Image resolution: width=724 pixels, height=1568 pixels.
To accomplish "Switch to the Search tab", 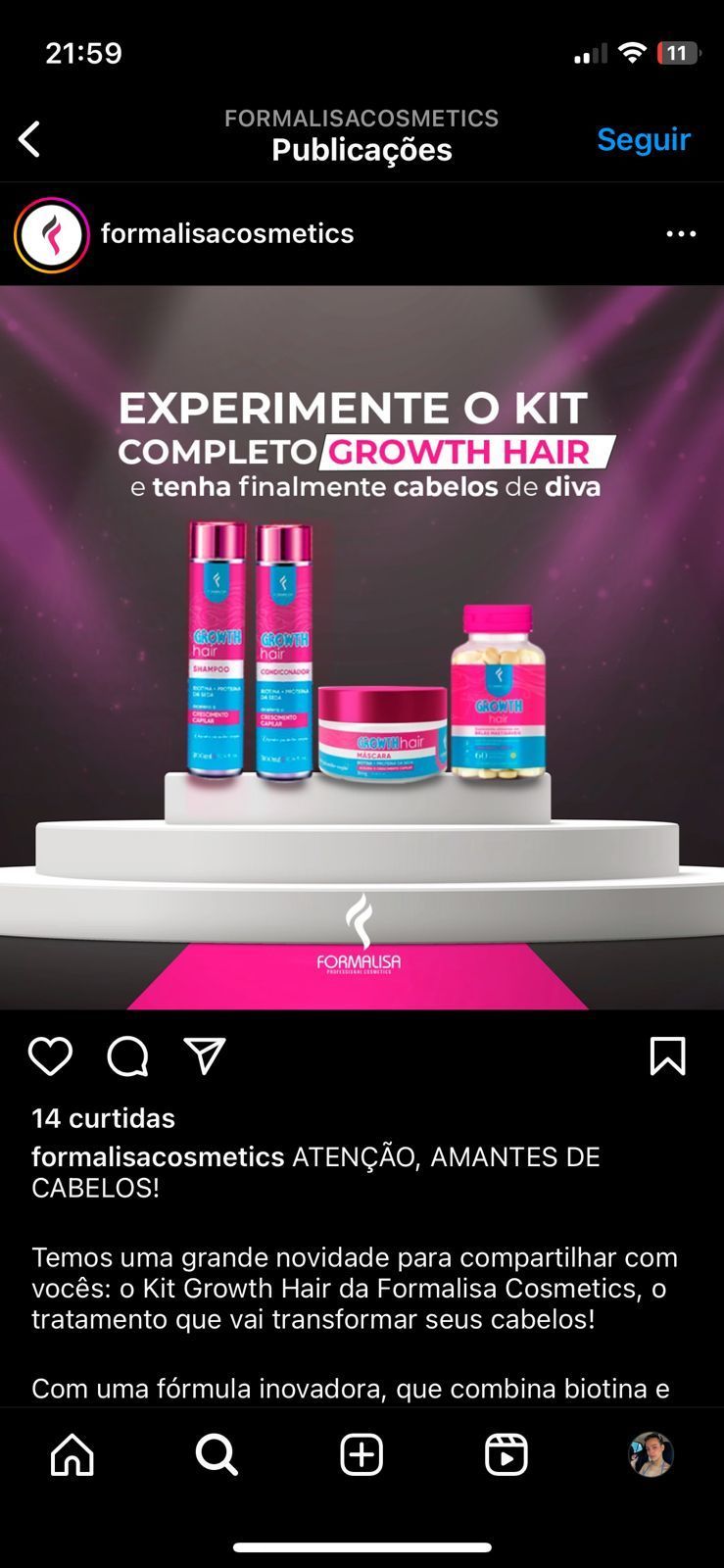I will (x=217, y=1454).
